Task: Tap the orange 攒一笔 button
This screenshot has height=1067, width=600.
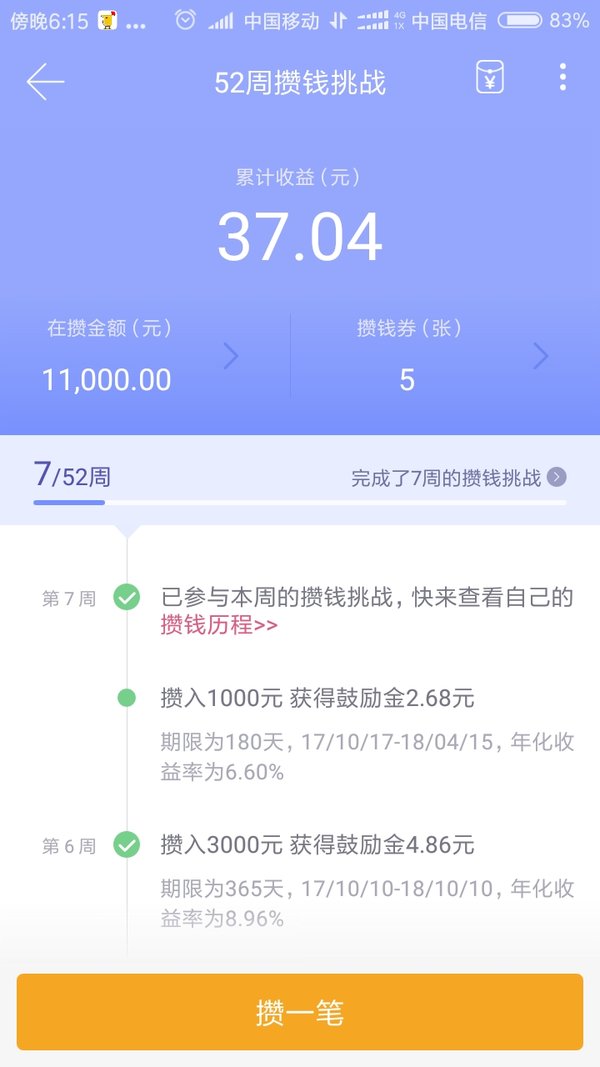Action: 300,1012
